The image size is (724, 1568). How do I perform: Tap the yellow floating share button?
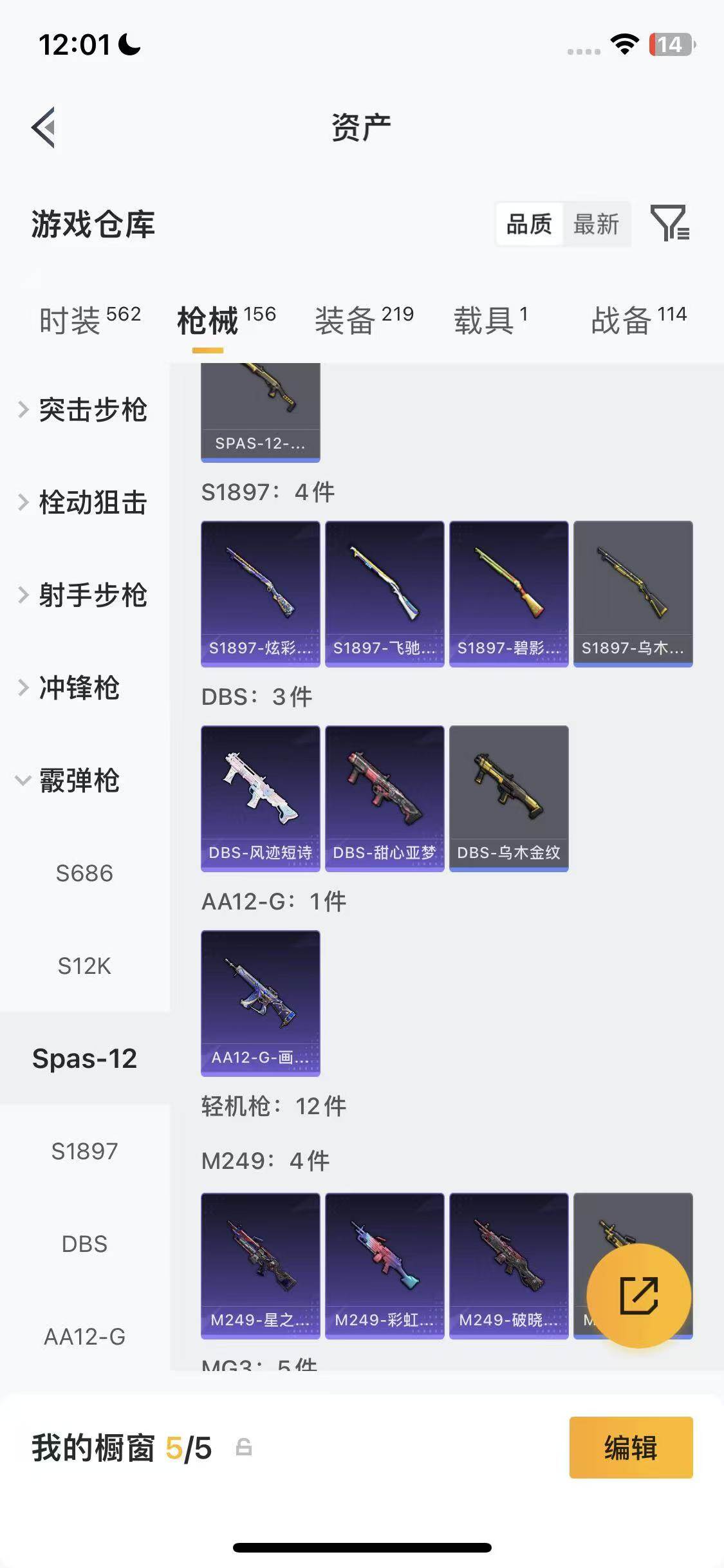click(x=638, y=1295)
